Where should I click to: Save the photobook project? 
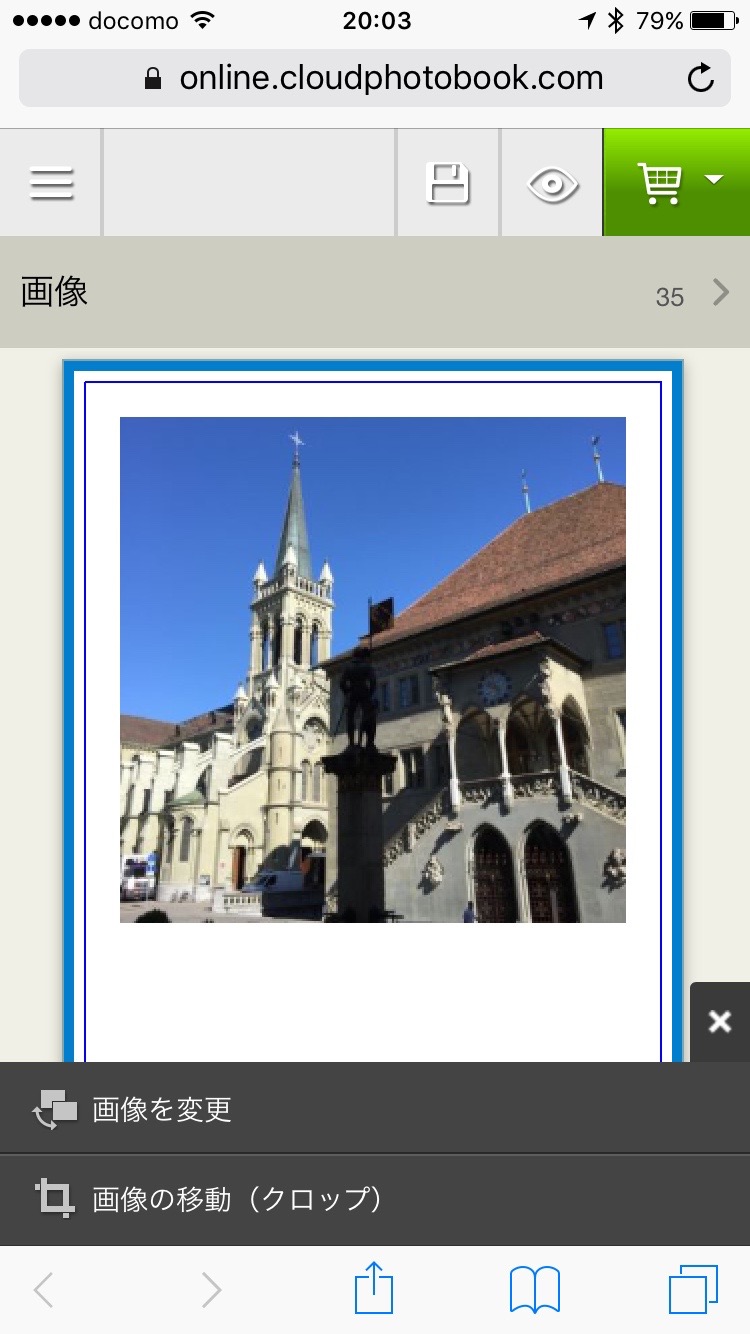coord(448,183)
